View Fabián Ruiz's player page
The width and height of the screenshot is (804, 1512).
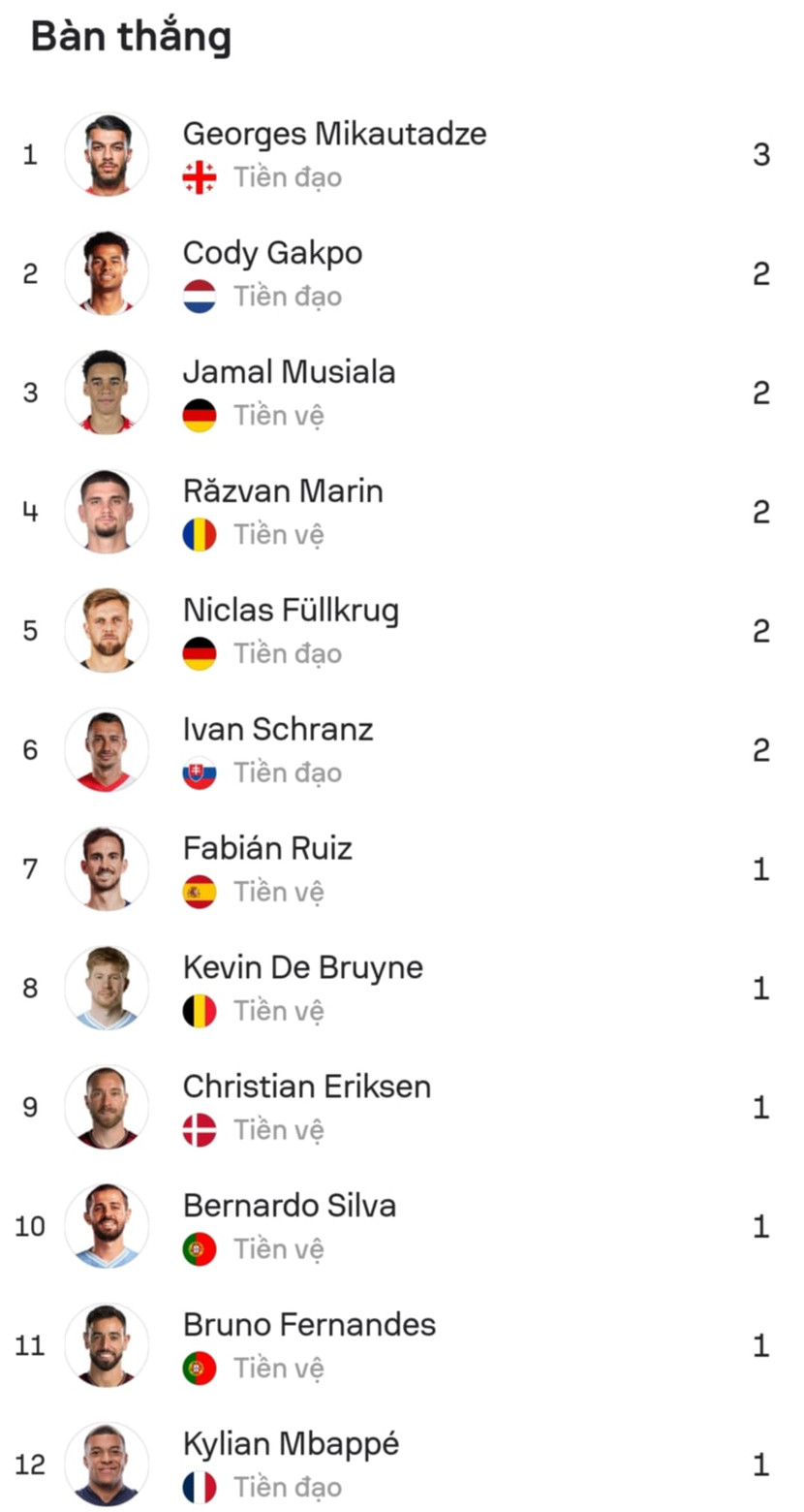click(267, 848)
